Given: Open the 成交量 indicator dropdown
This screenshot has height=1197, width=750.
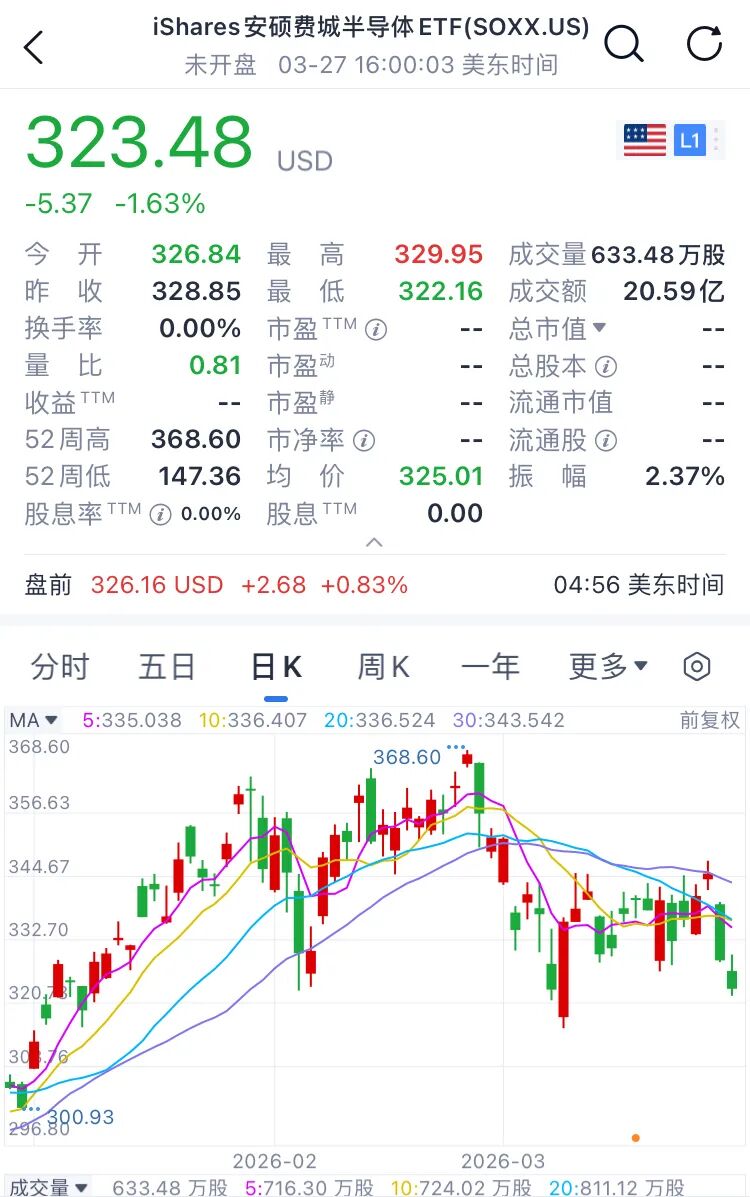Looking at the screenshot, I should coord(49,1187).
